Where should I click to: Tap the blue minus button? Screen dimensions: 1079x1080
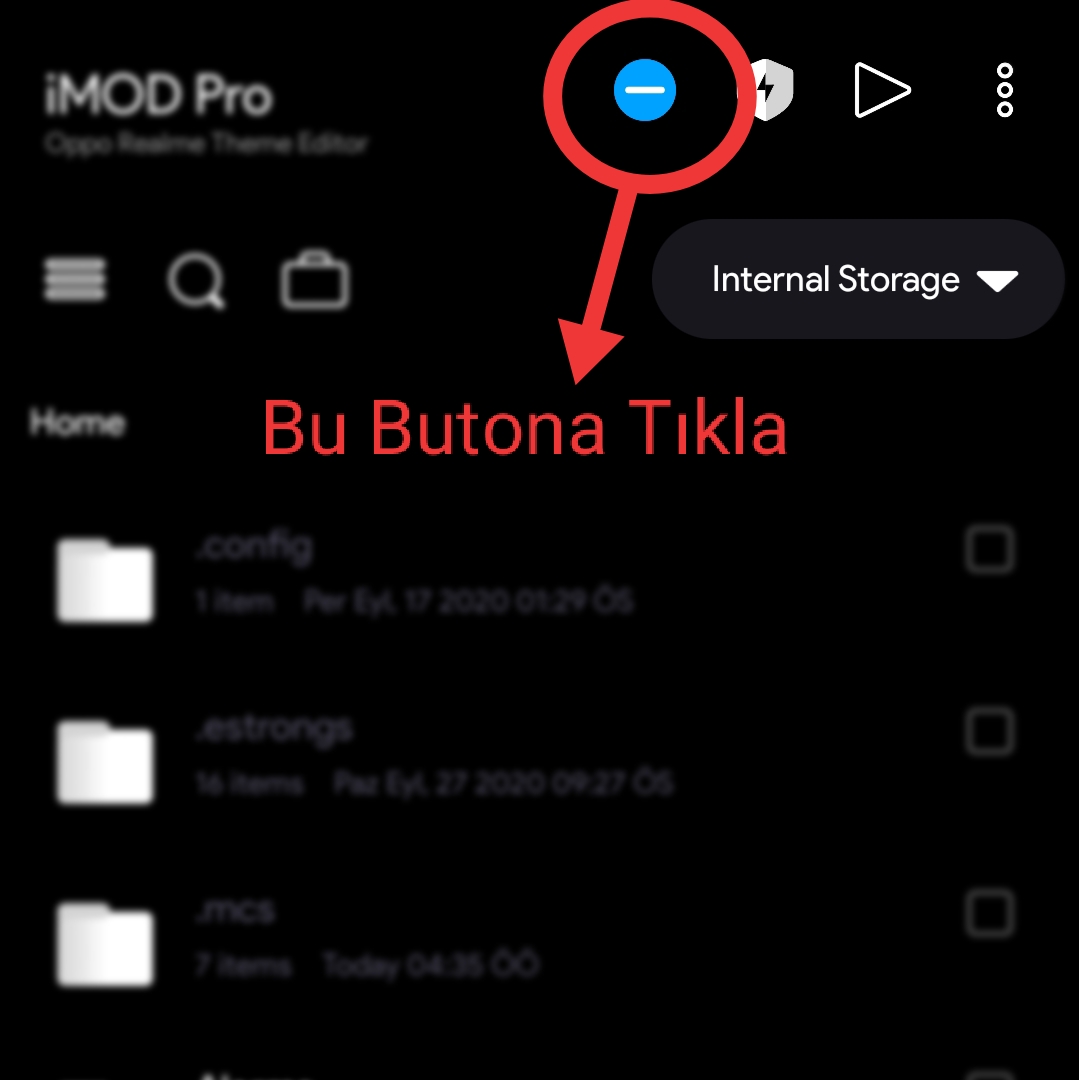coord(645,90)
